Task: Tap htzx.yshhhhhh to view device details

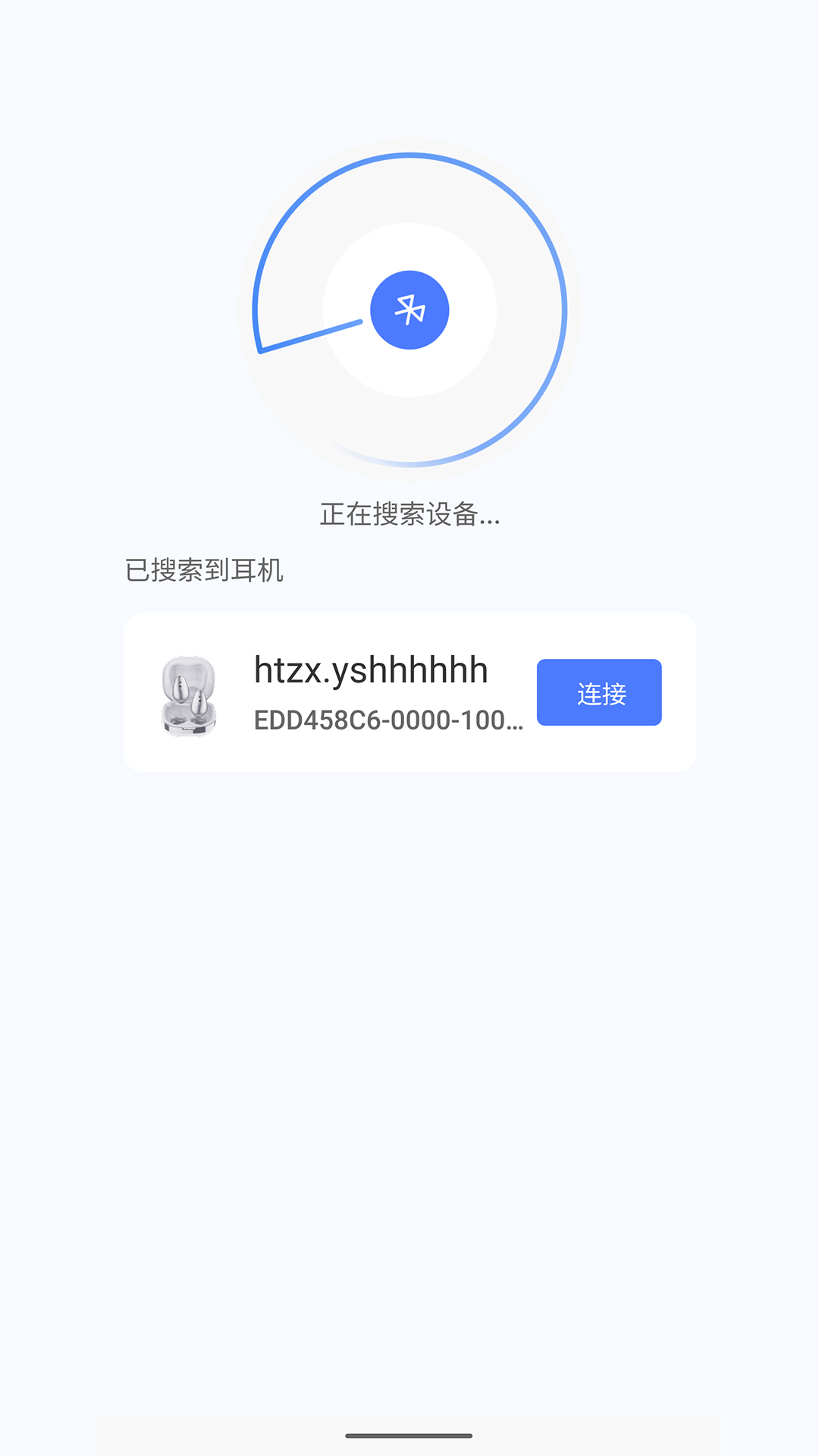Action: 371,670
